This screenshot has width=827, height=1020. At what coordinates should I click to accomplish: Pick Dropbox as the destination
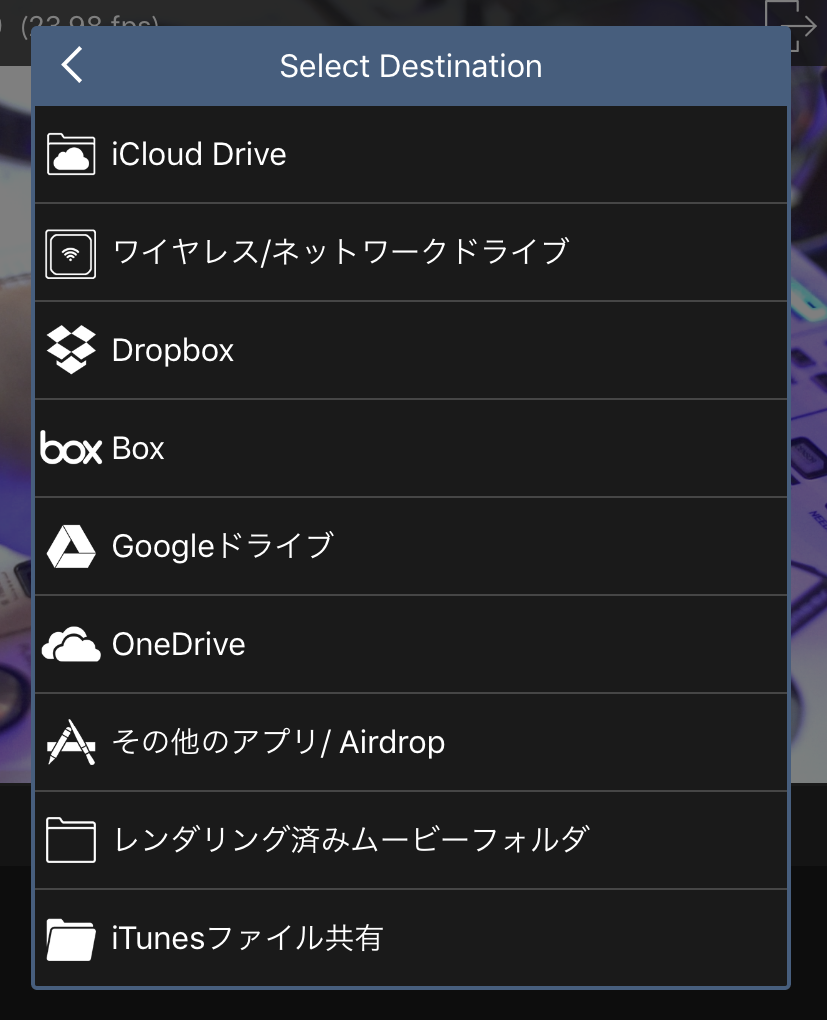tap(410, 350)
